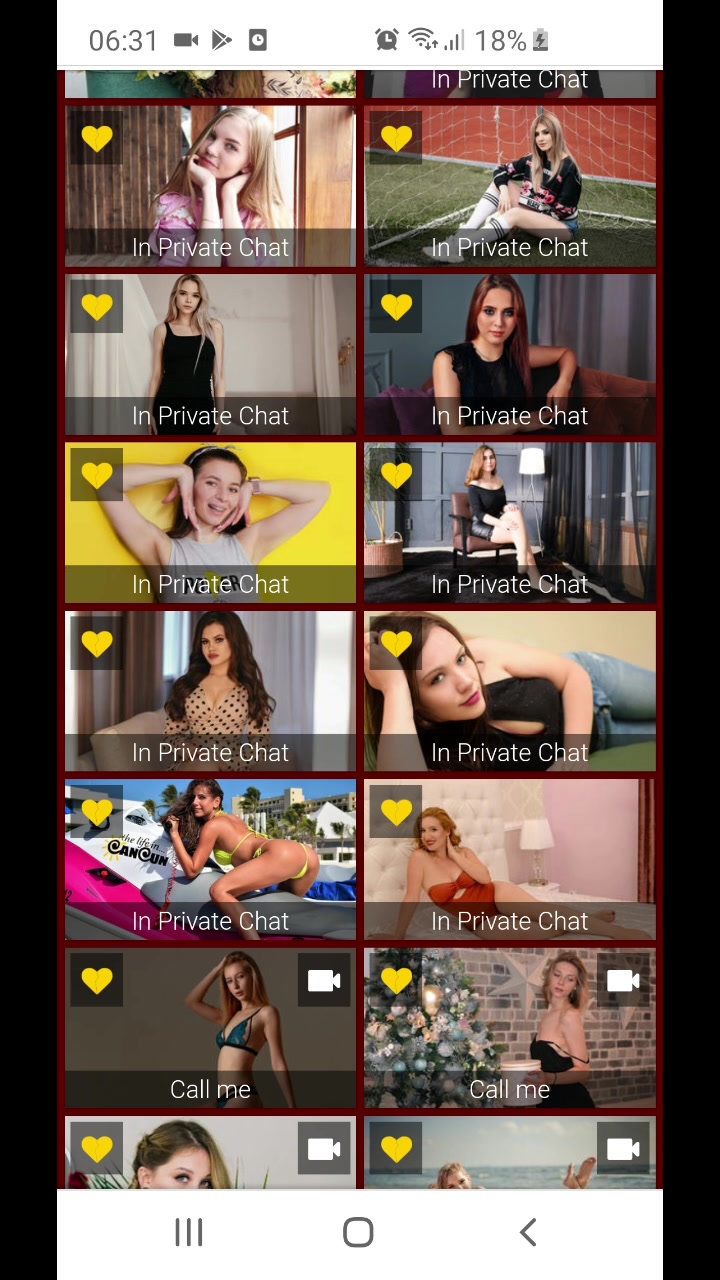
Task: Toggle the heart on the blue jeans tile
Action: click(x=396, y=643)
